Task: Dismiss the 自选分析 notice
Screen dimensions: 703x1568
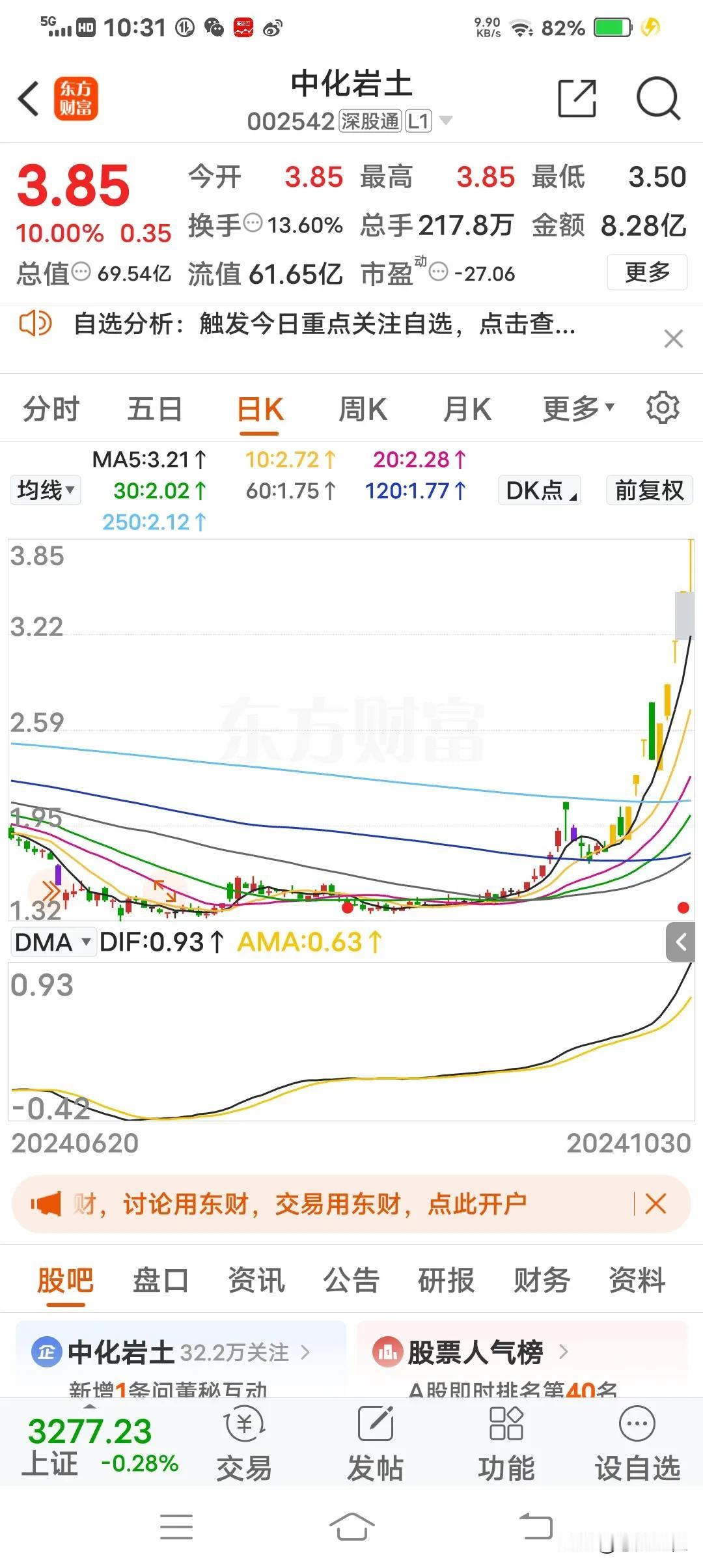Action: coord(673,339)
